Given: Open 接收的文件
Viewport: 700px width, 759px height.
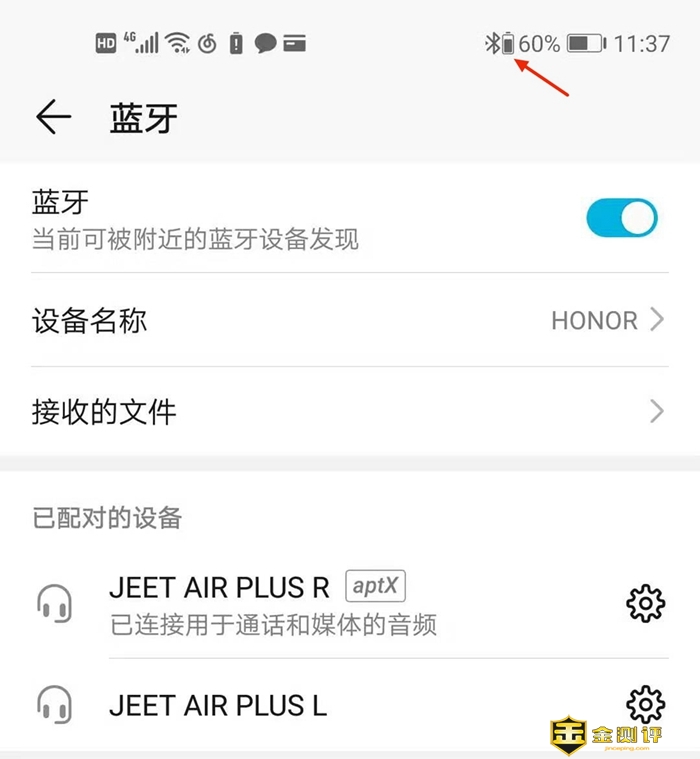Looking at the screenshot, I should (x=349, y=411).
